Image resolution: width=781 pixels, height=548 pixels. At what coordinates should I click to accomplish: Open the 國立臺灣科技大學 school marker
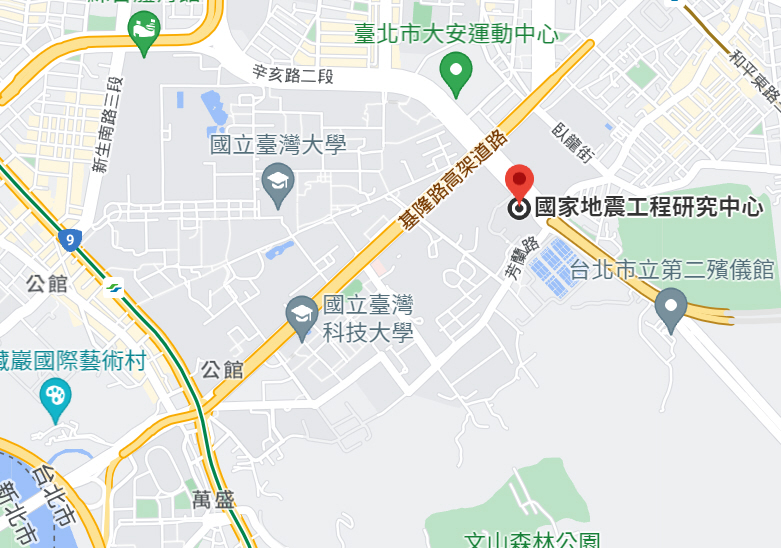(300, 315)
